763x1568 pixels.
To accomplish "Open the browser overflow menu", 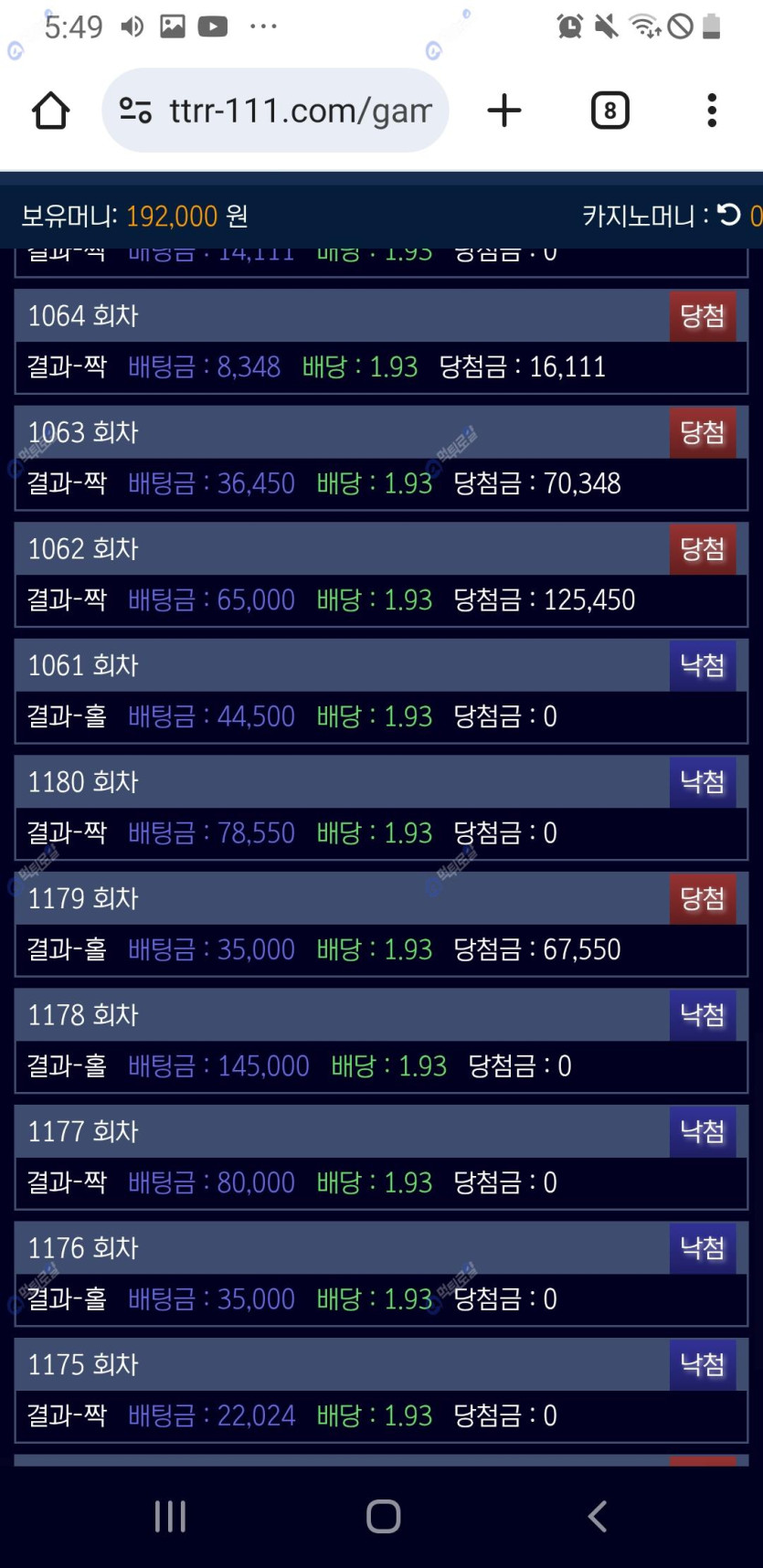I will tap(712, 111).
